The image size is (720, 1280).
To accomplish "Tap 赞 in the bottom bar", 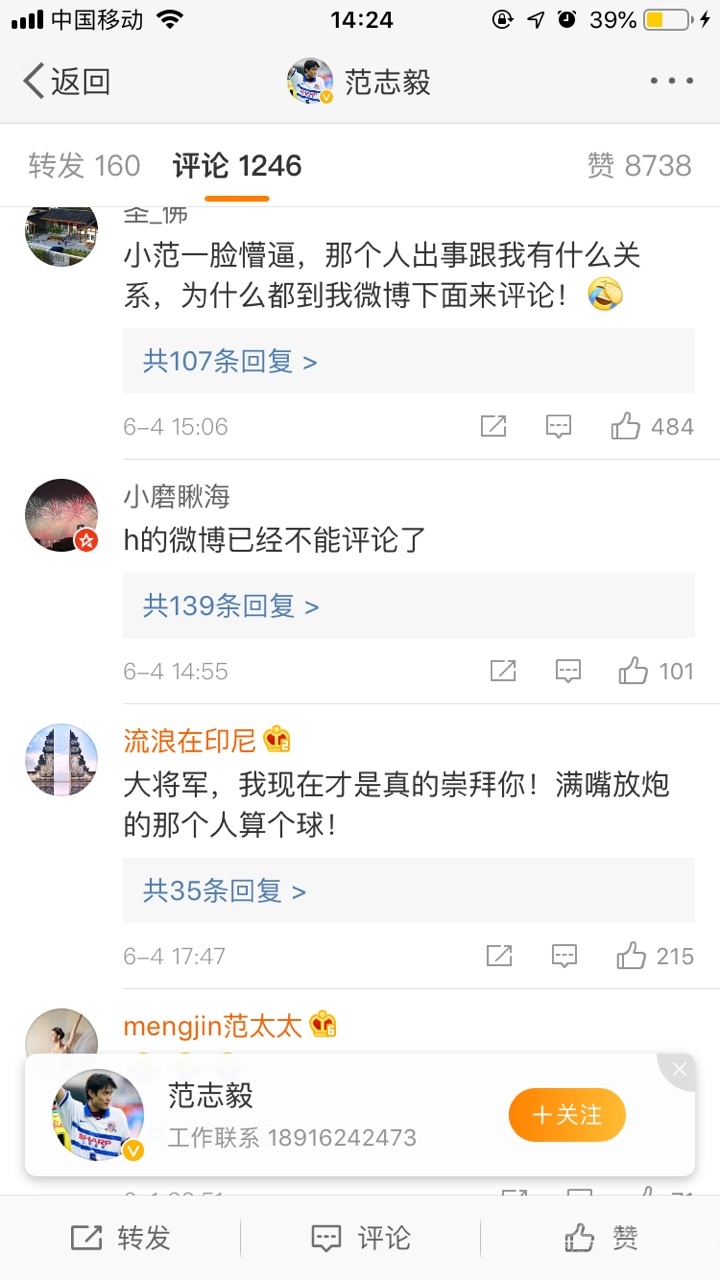I will [600, 1238].
